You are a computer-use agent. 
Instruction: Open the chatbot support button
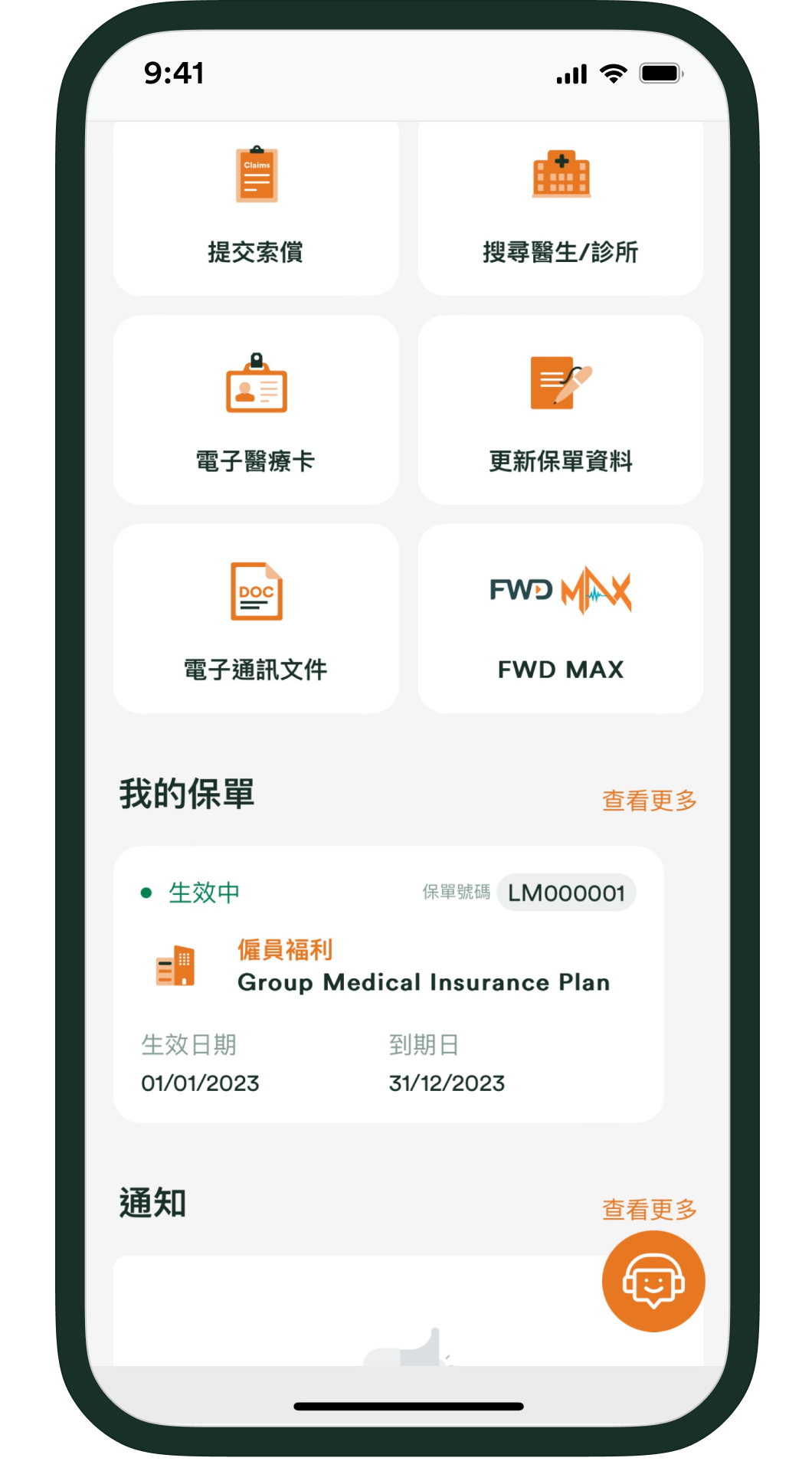pyautogui.click(x=653, y=1282)
